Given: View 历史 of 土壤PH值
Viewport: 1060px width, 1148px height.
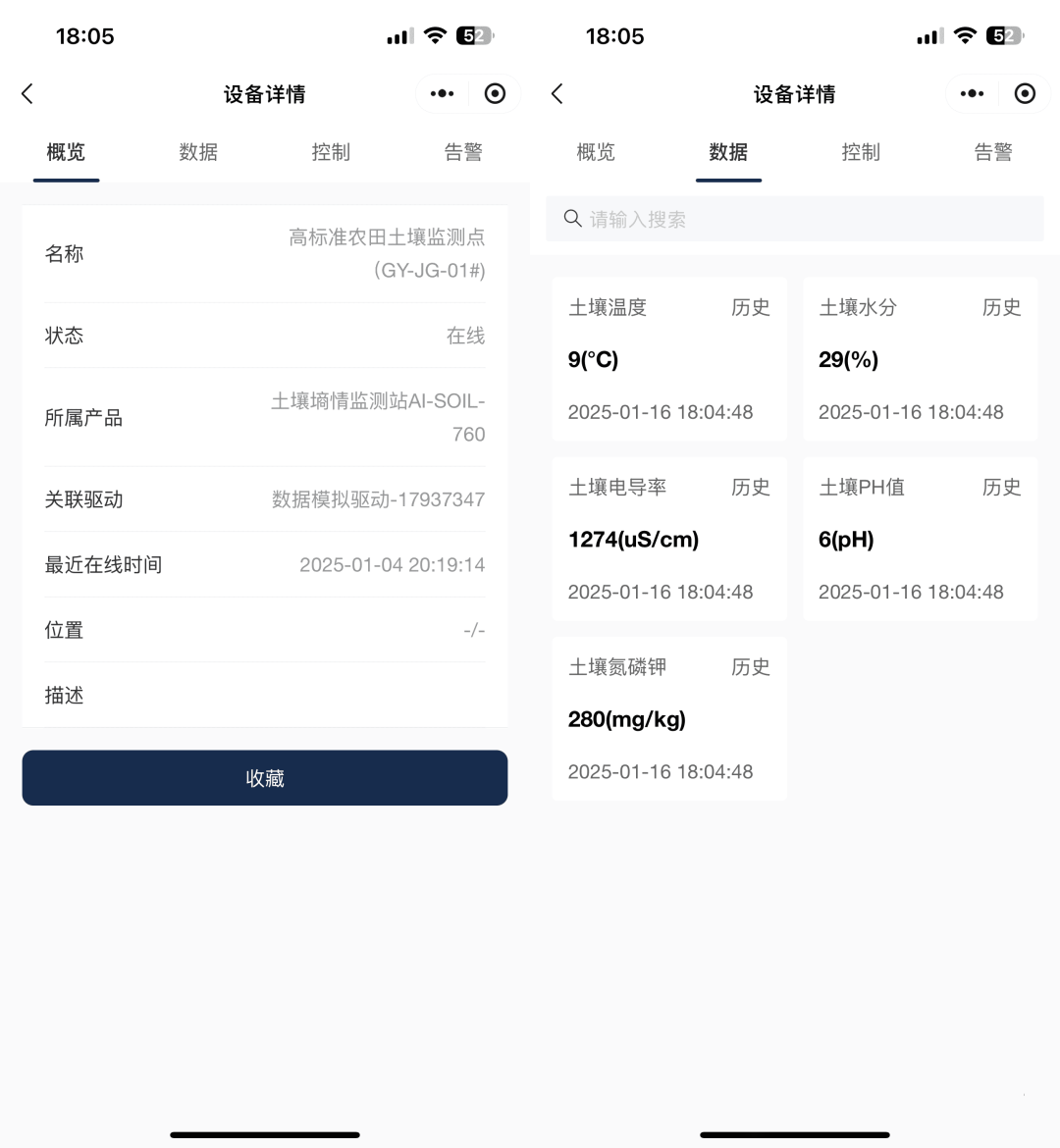Looking at the screenshot, I should tap(1001, 487).
